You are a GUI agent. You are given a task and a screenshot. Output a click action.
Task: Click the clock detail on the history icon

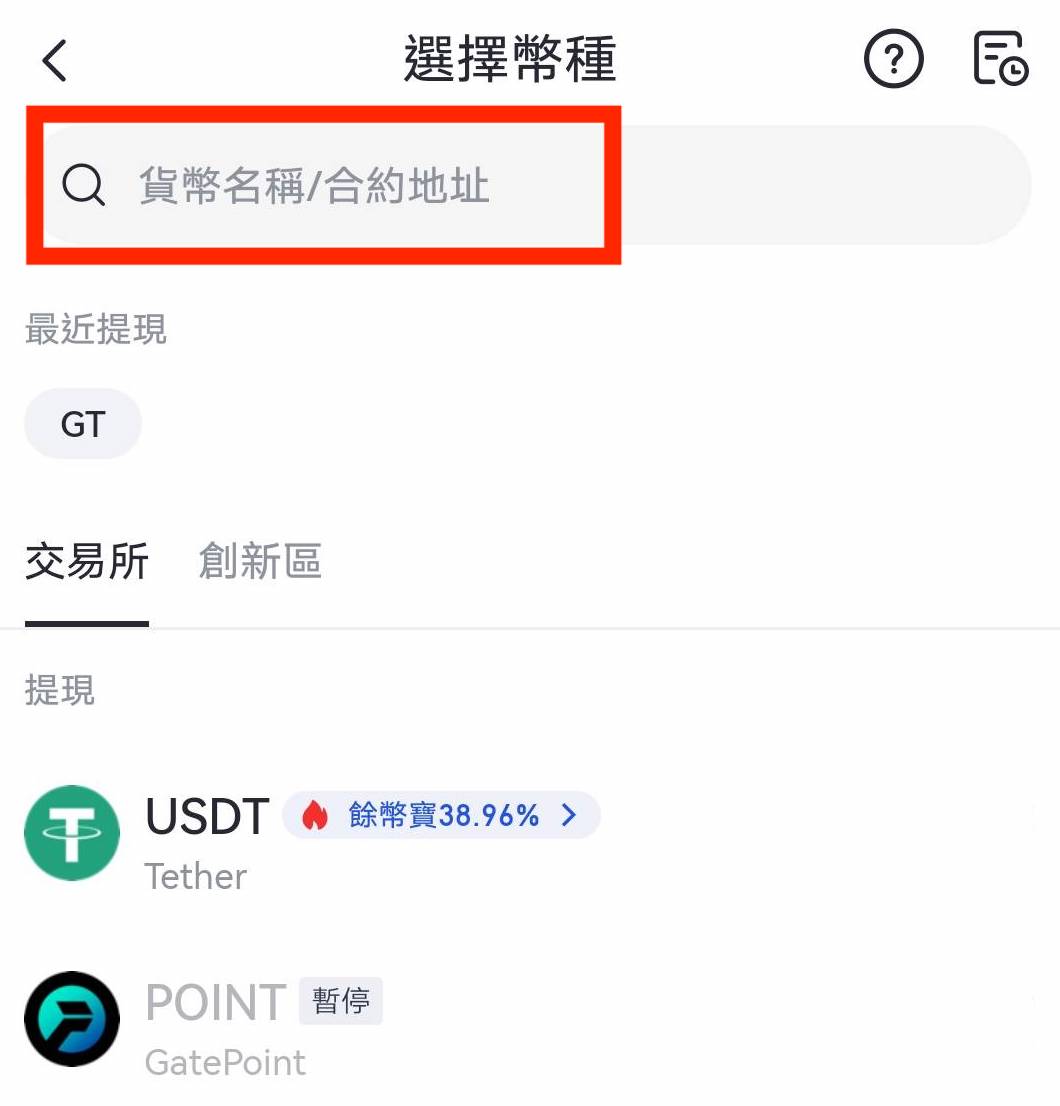(x=1014, y=72)
